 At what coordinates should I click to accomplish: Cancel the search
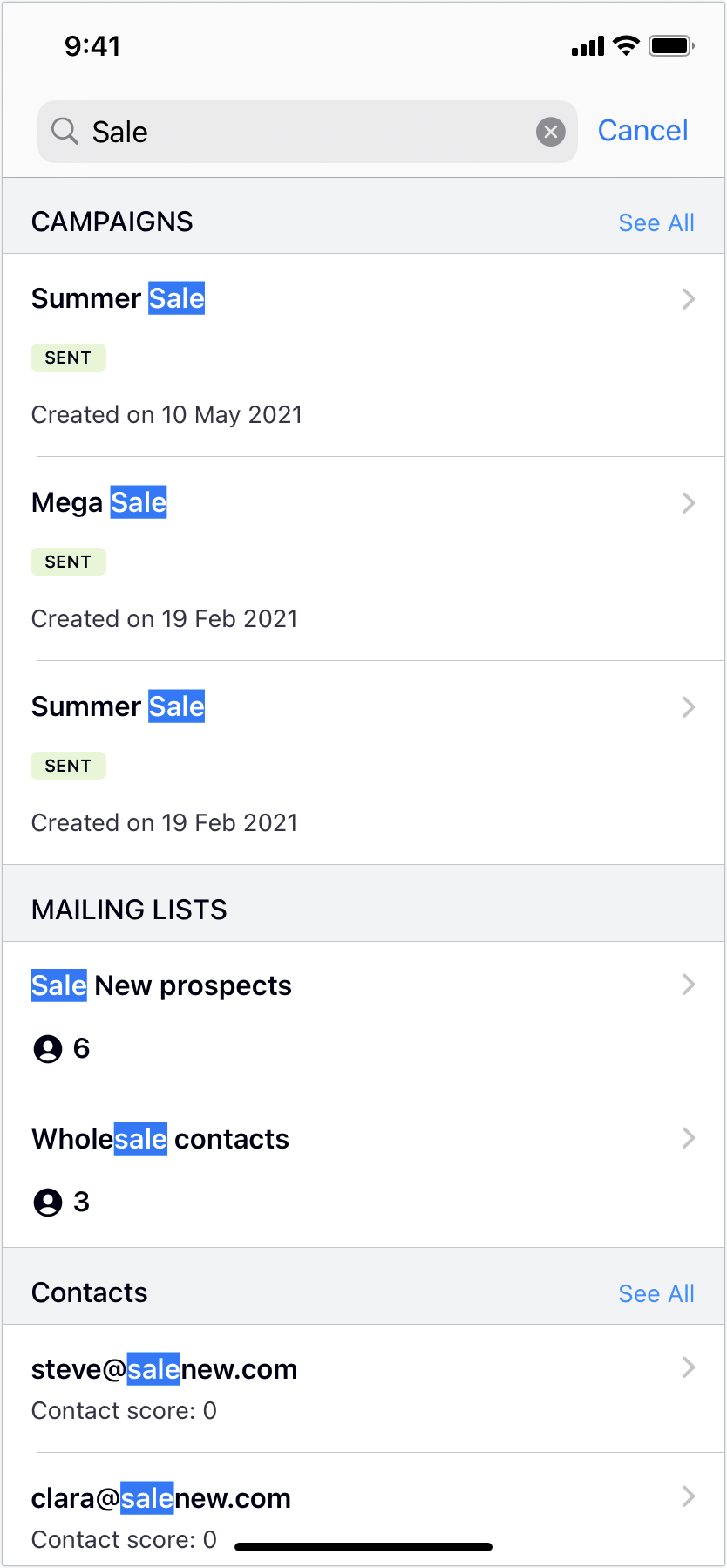(x=642, y=131)
